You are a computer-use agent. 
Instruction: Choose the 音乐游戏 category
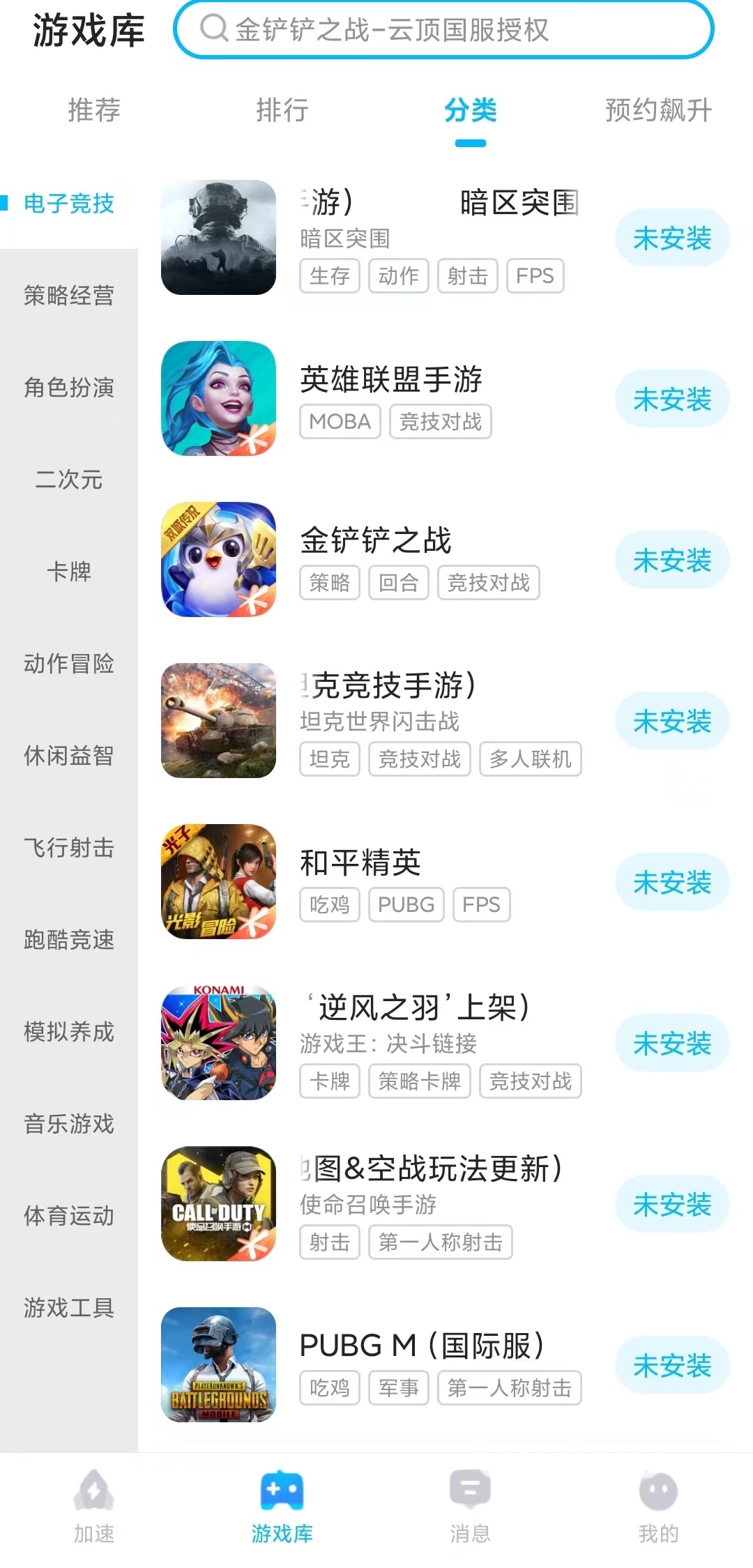(x=69, y=1124)
